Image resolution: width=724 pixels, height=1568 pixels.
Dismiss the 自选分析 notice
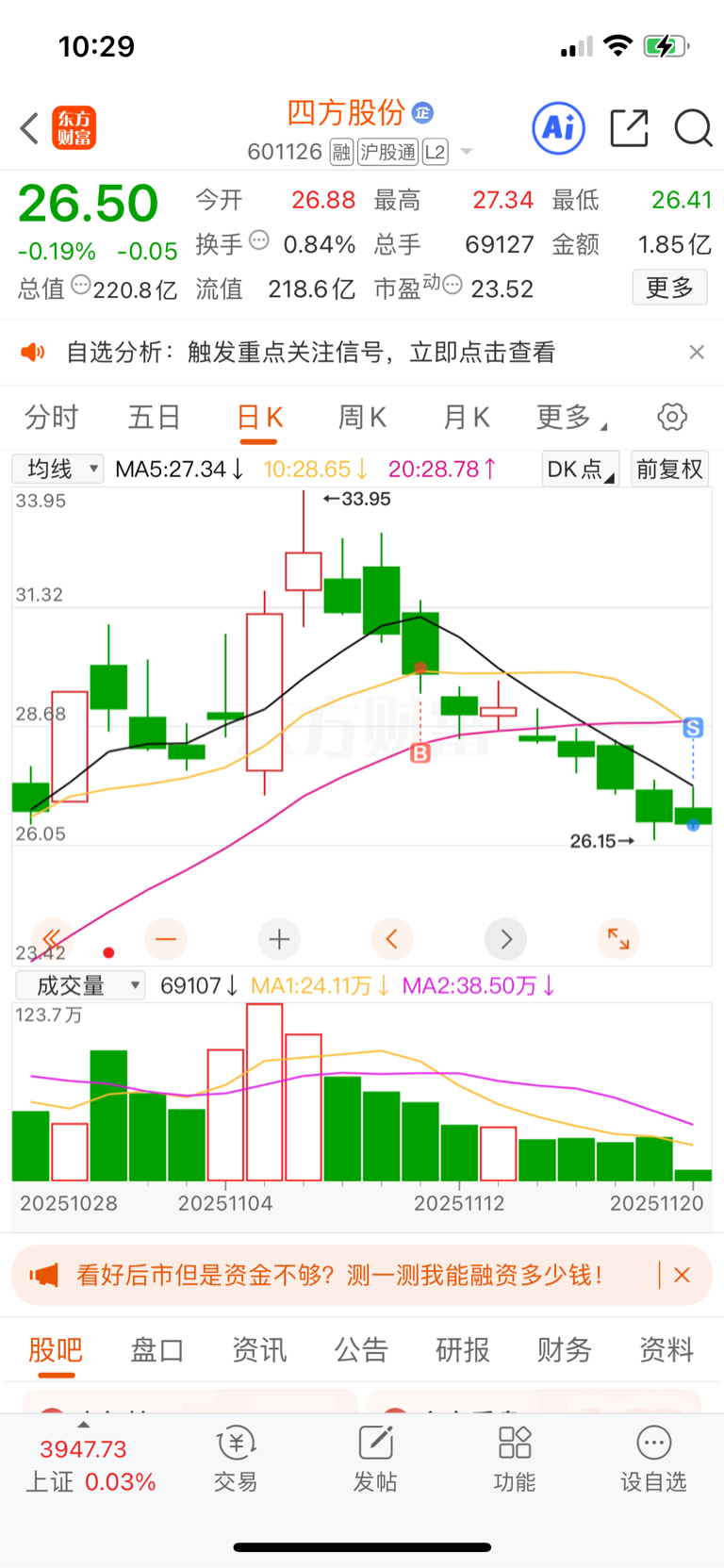[x=697, y=352]
